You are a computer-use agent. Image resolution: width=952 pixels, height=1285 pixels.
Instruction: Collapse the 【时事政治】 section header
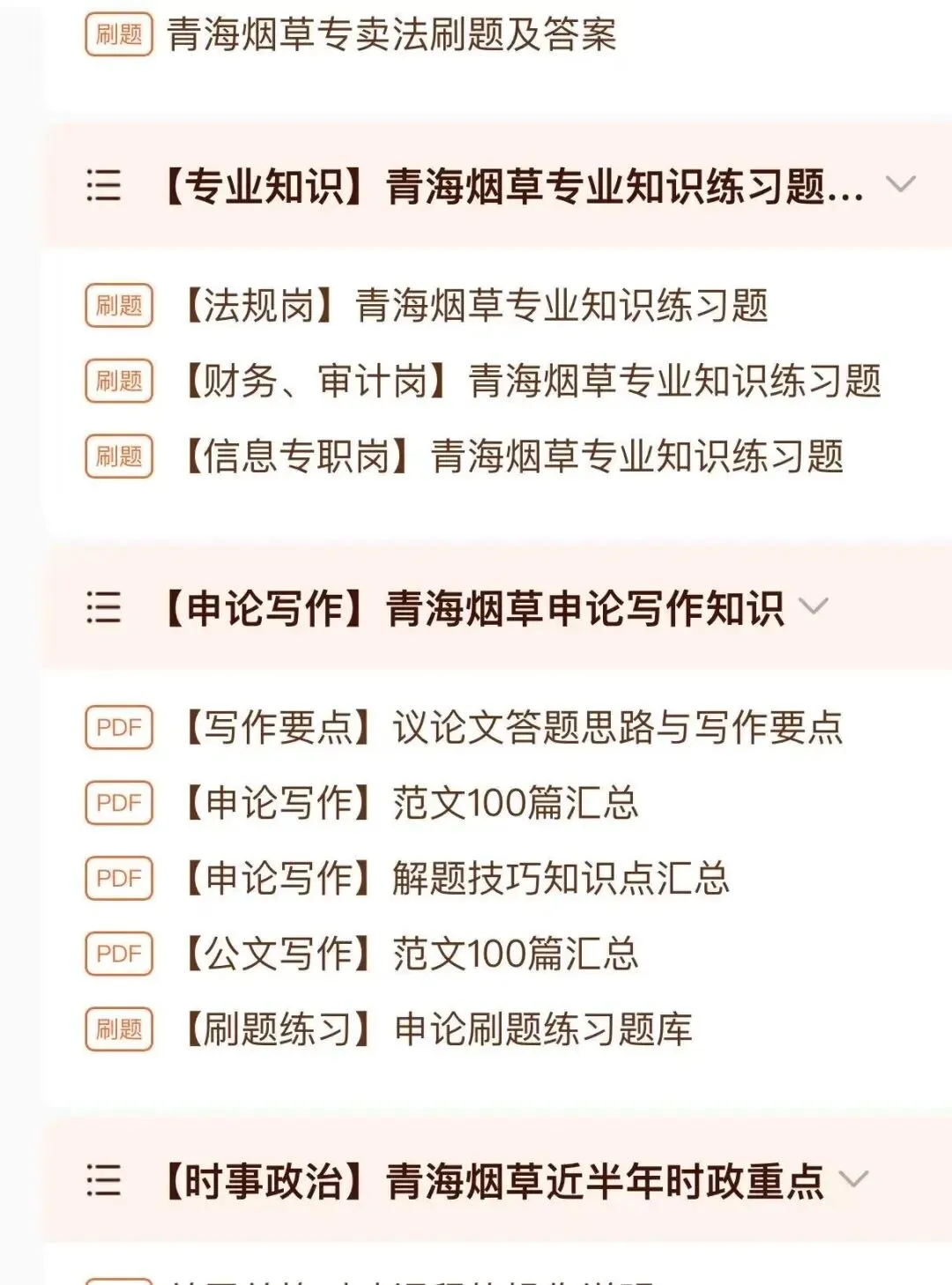click(499, 1181)
